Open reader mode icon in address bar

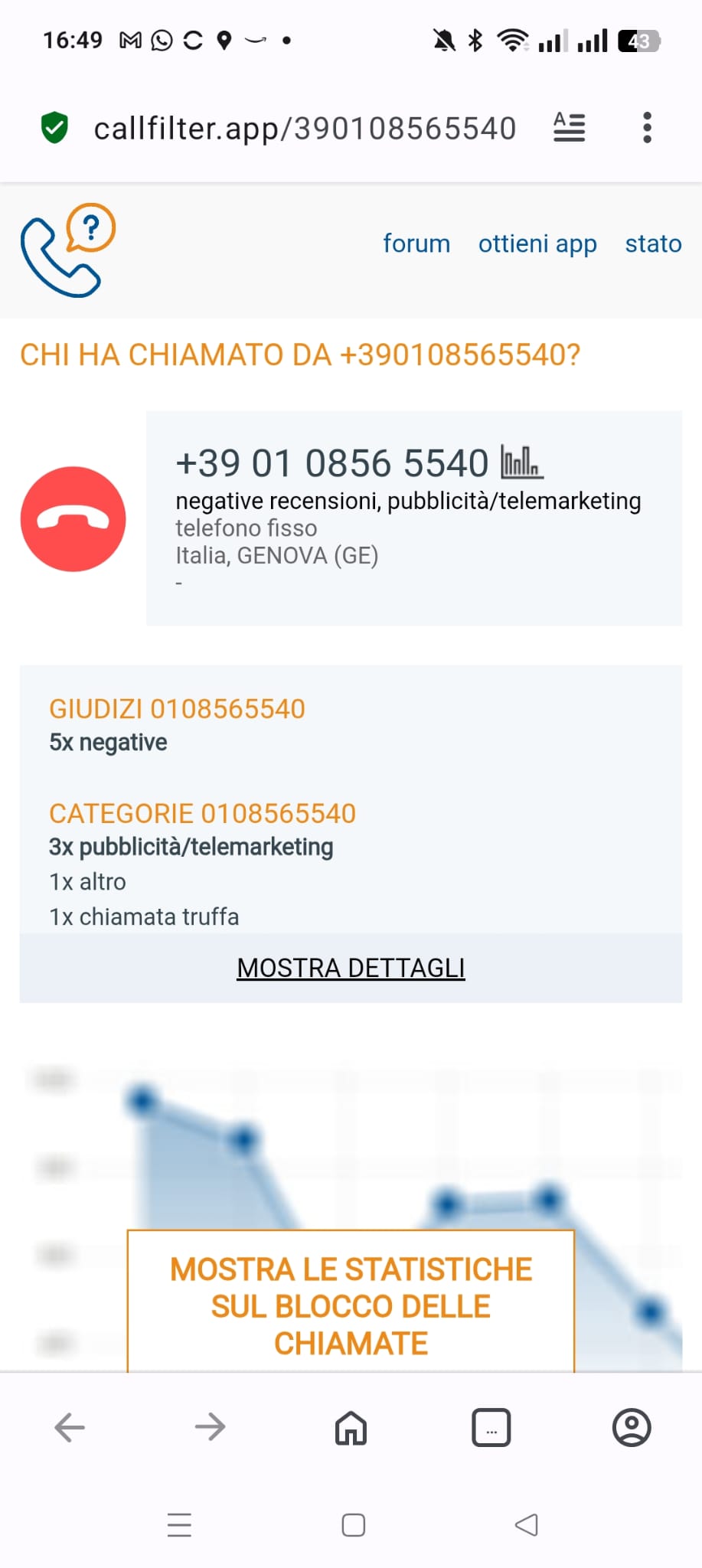[x=569, y=127]
